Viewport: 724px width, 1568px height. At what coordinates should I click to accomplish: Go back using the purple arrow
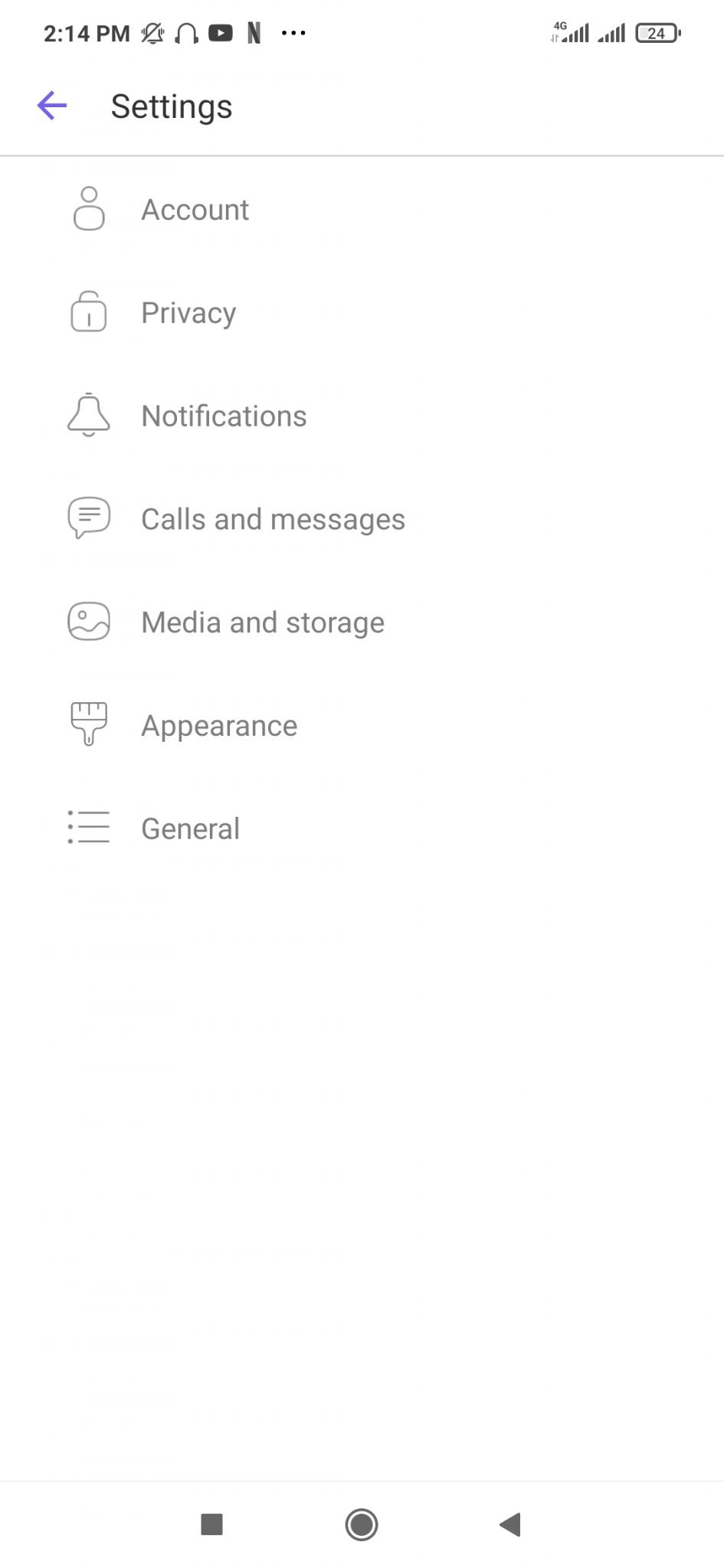[x=52, y=106]
